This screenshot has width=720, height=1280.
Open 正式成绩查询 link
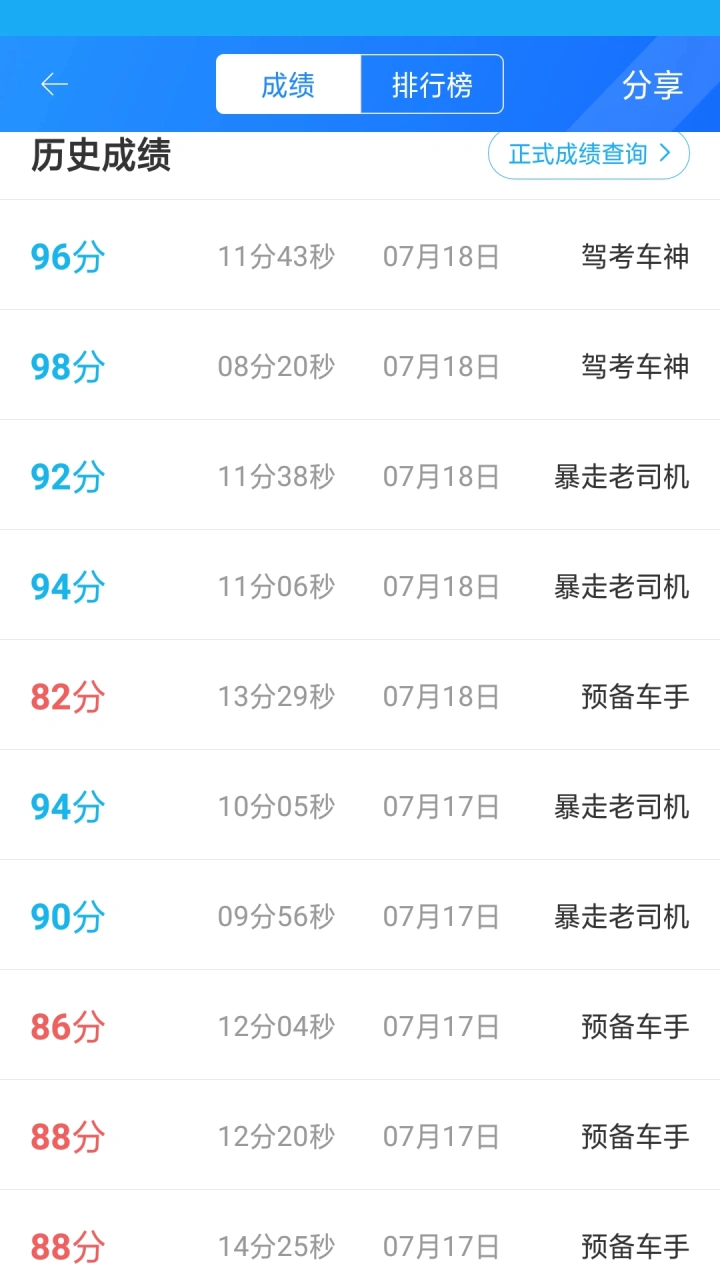589,154
